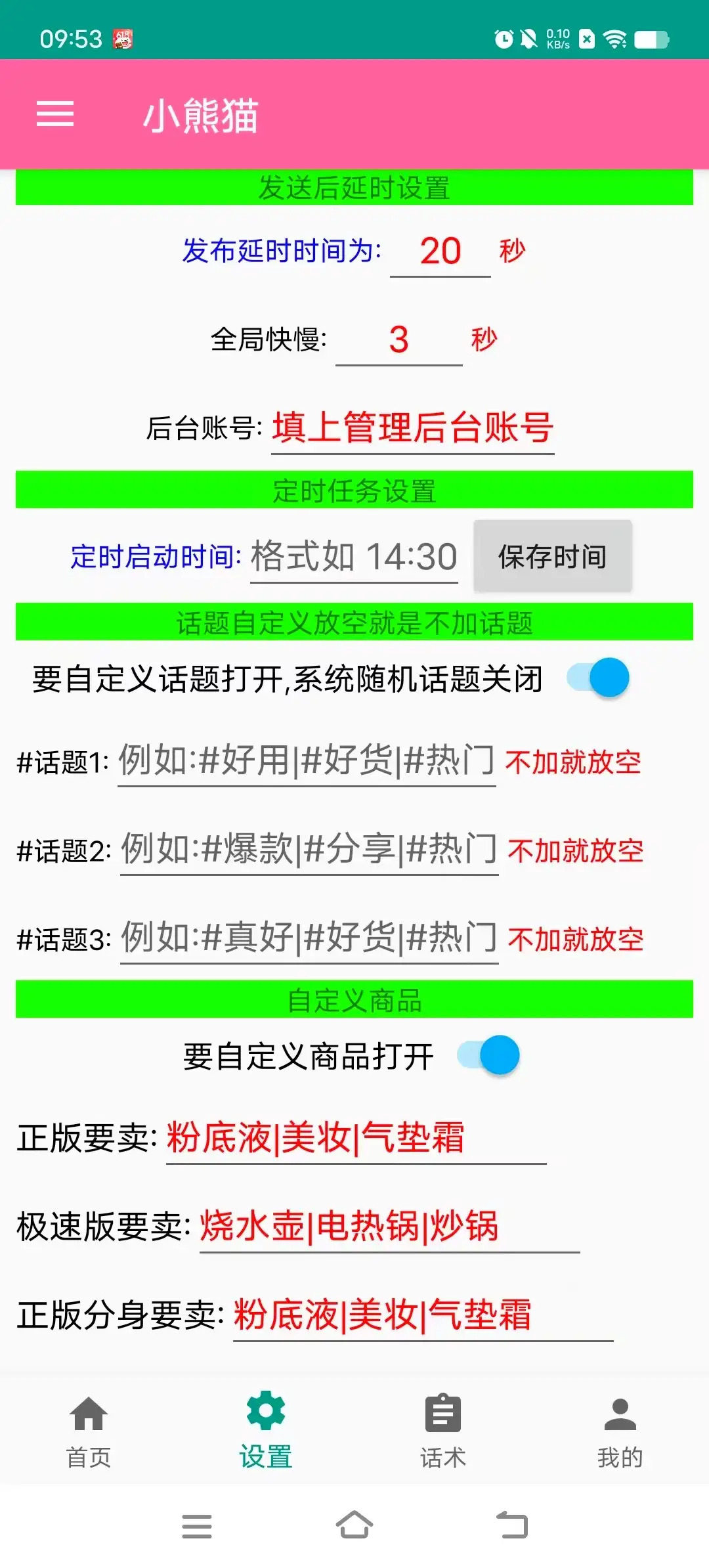Click the 正版要卖 product input field

click(x=354, y=1141)
